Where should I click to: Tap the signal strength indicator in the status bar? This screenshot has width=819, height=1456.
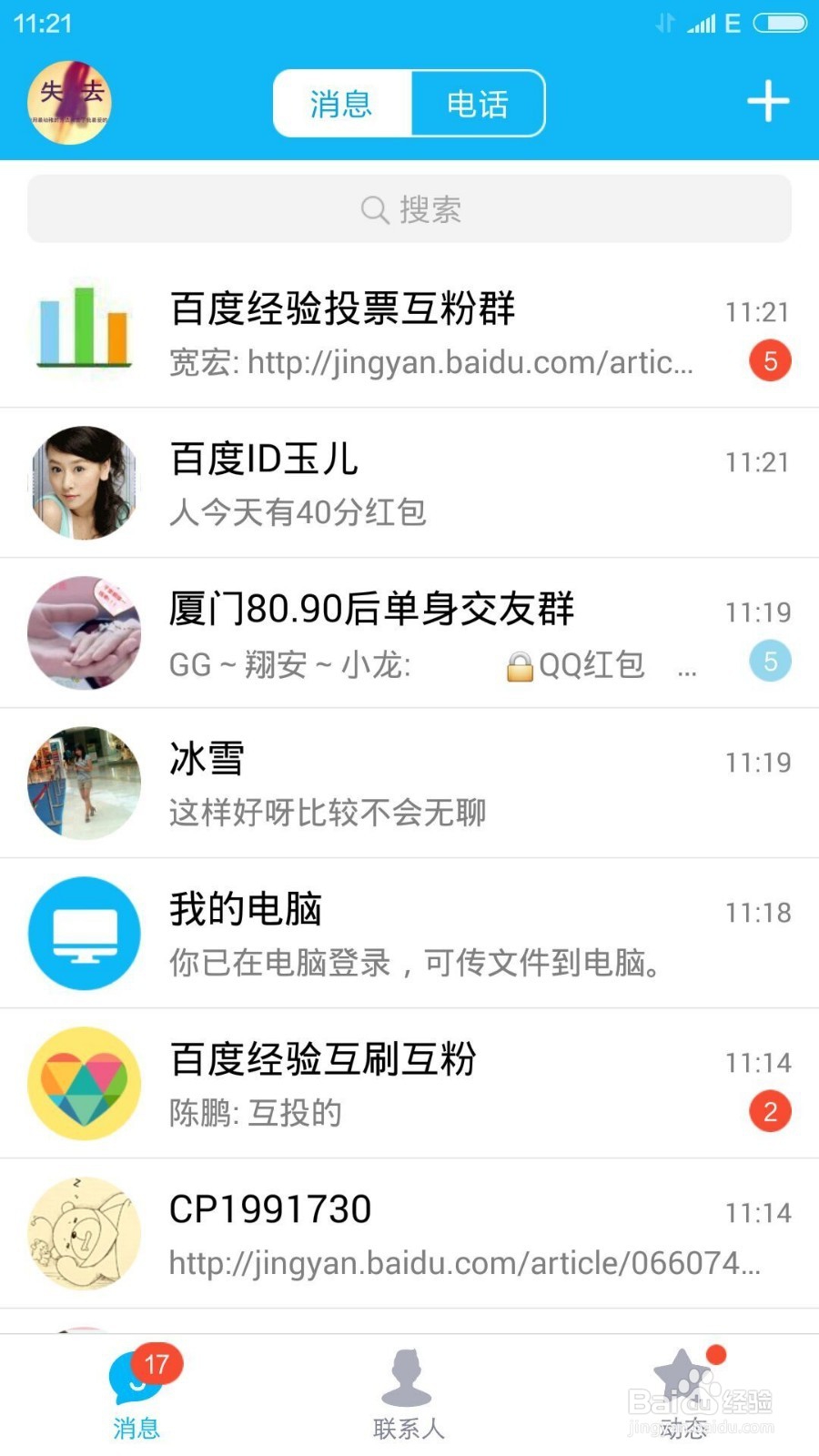[x=702, y=24]
